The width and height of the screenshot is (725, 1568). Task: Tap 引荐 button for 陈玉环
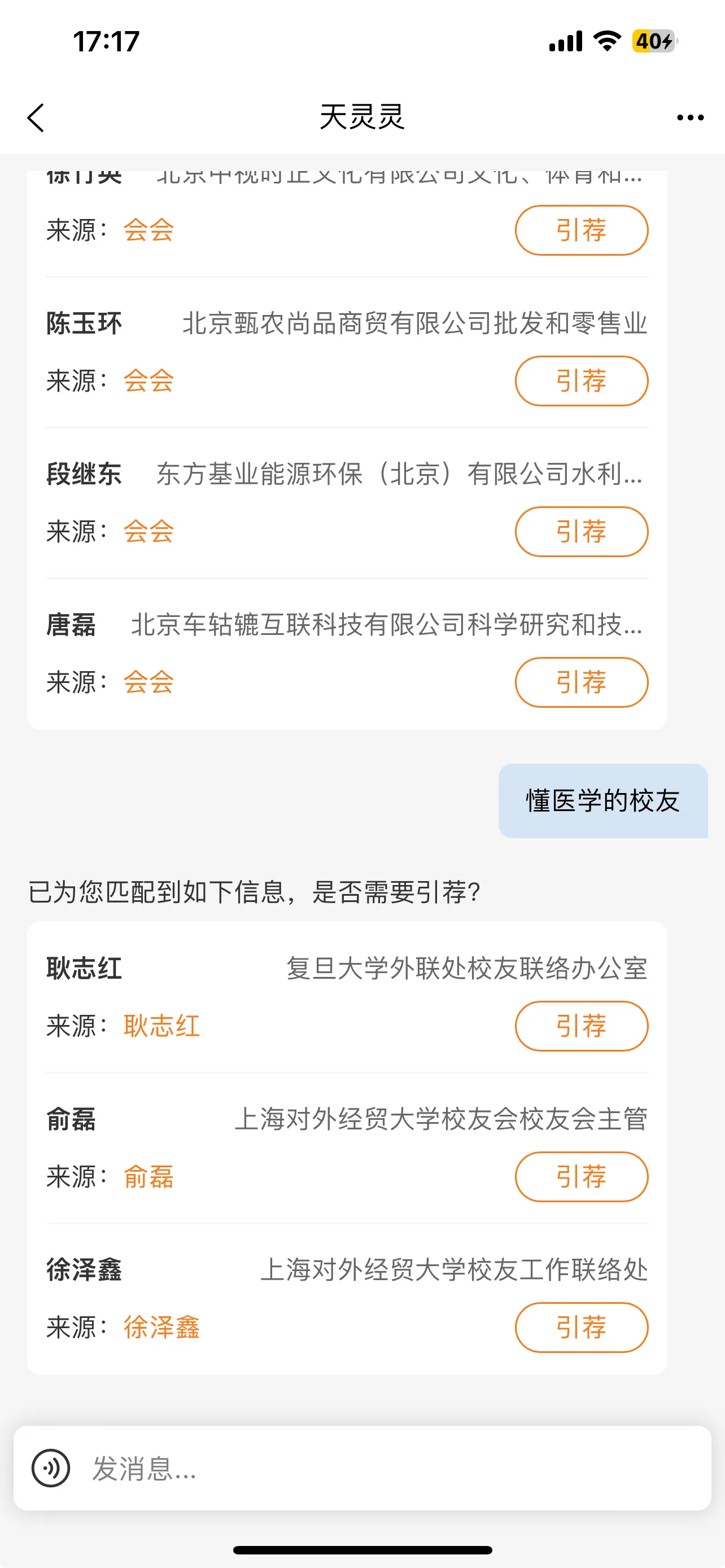point(582,381)
